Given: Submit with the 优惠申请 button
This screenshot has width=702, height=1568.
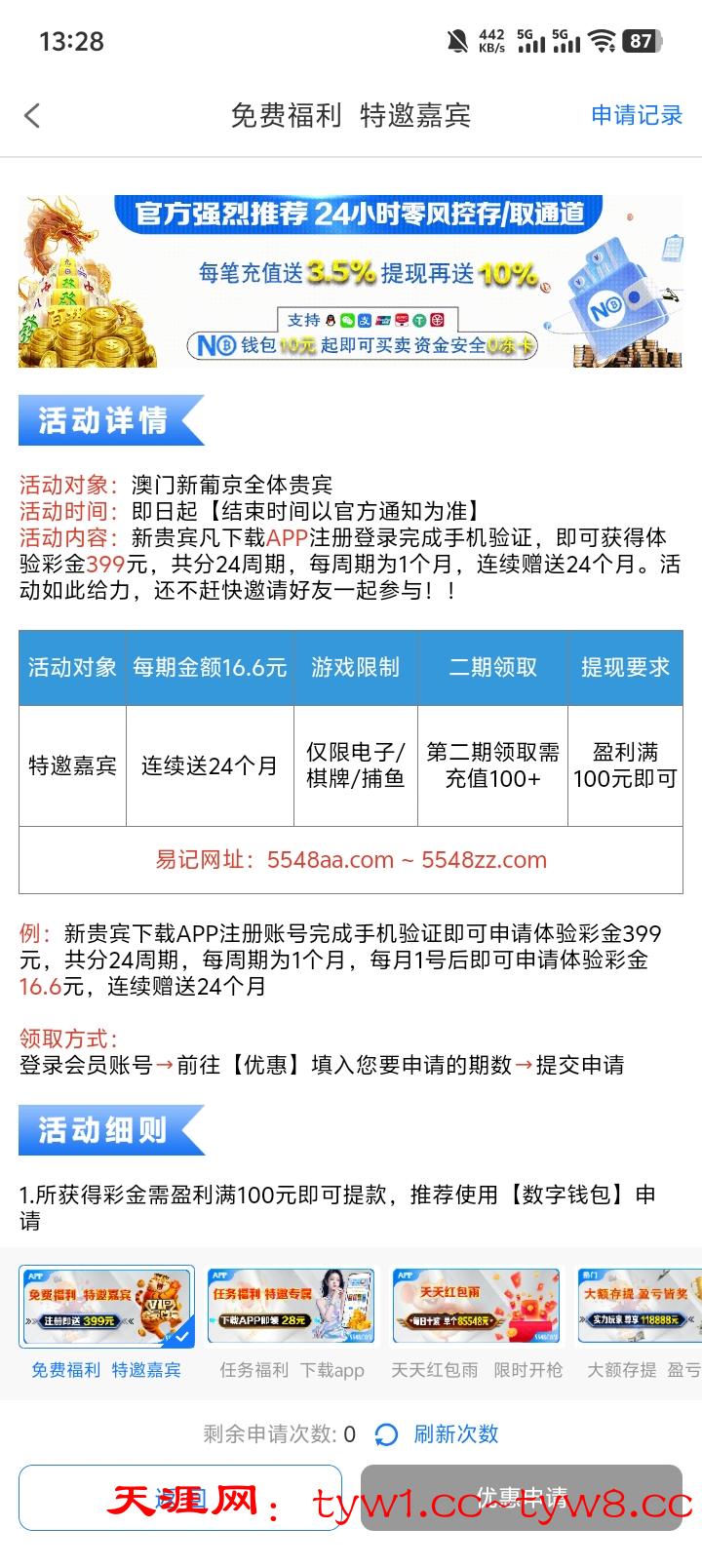Looking at the screenshot, I should pyautogui.click(x=521, y=1498).
